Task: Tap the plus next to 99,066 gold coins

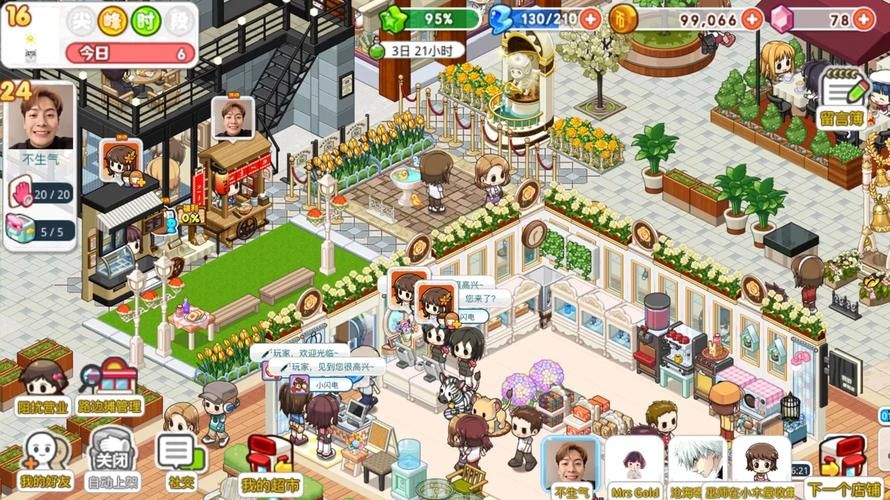Action: point(752,19)
